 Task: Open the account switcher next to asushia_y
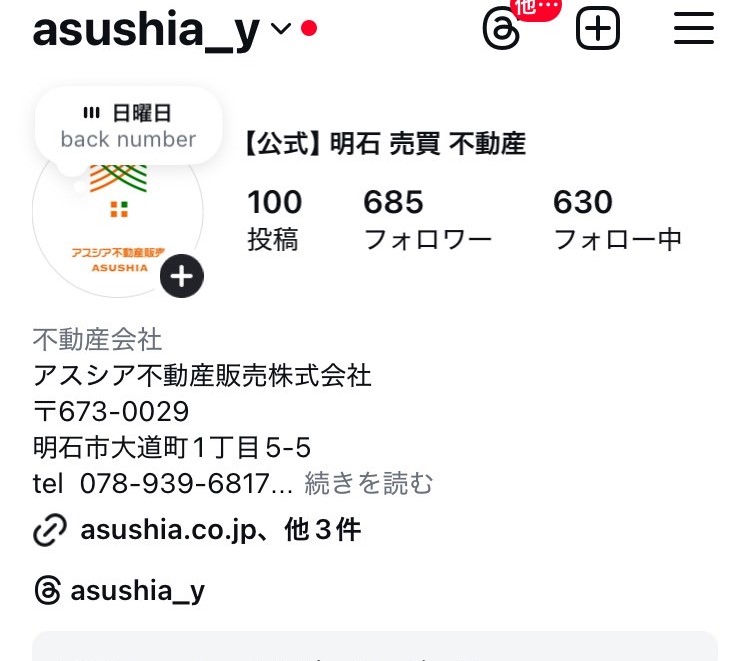pos(281,29)
